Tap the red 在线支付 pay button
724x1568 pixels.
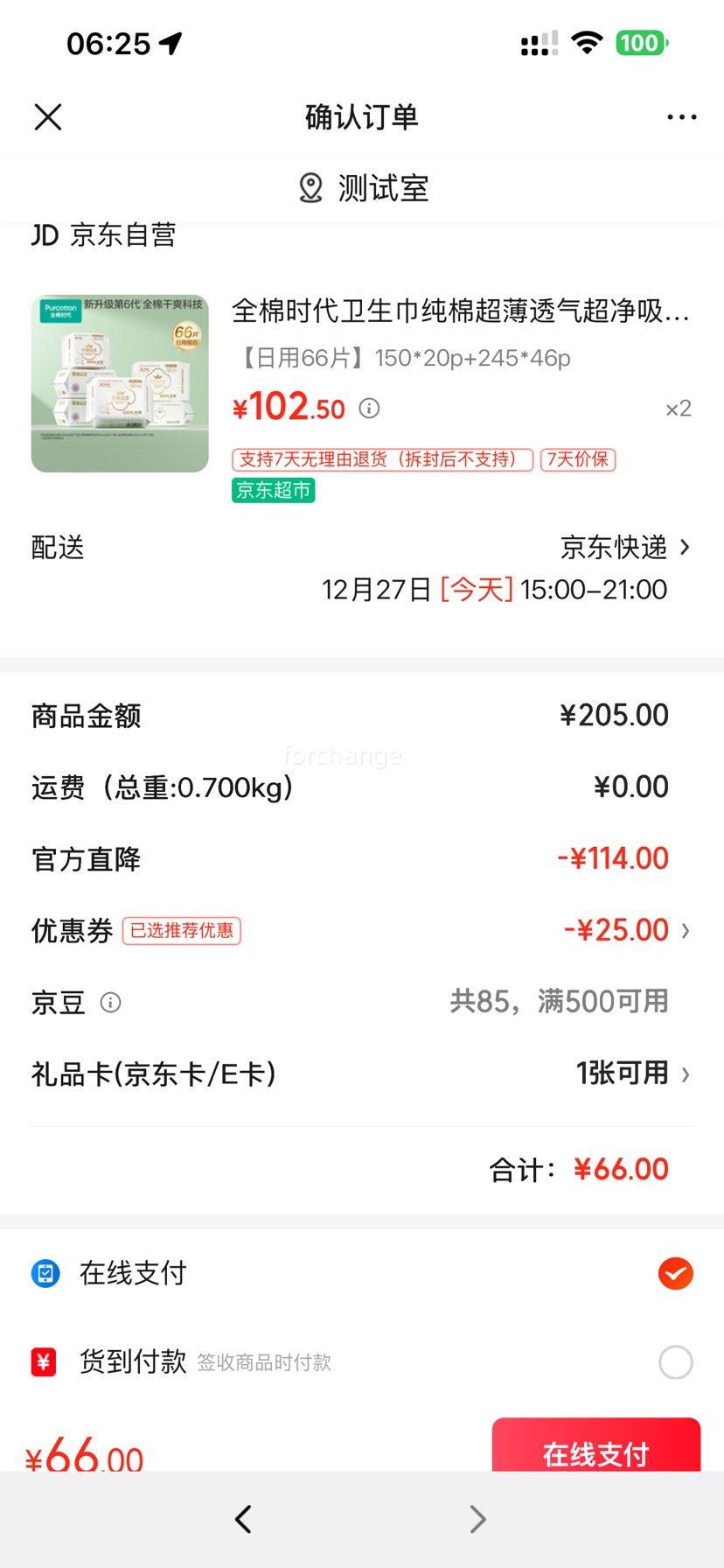tap(595, 1454)
